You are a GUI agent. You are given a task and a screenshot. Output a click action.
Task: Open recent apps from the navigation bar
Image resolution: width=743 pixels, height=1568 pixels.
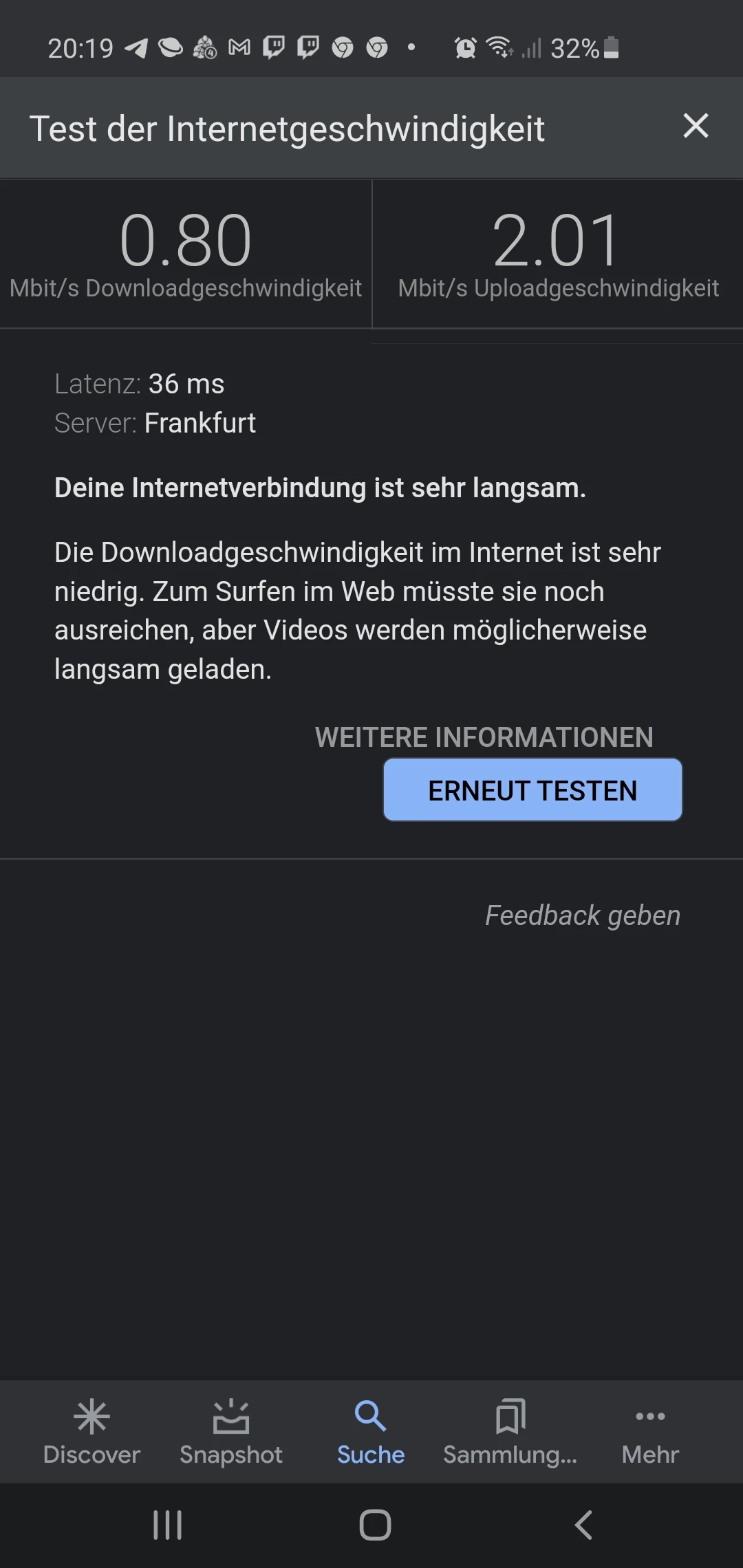167,1525
